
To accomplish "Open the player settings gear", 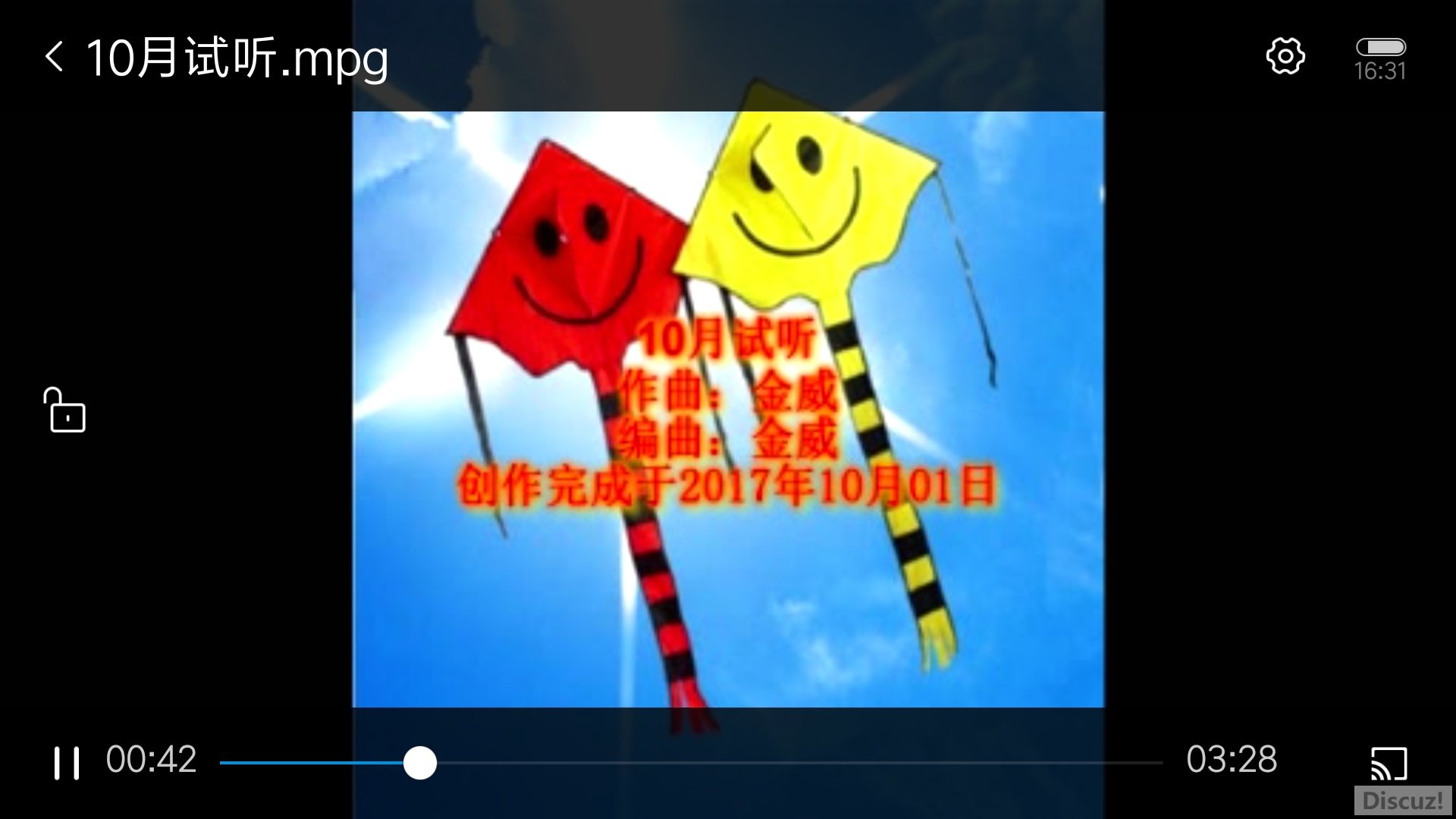I will (x=1285, y=56).
